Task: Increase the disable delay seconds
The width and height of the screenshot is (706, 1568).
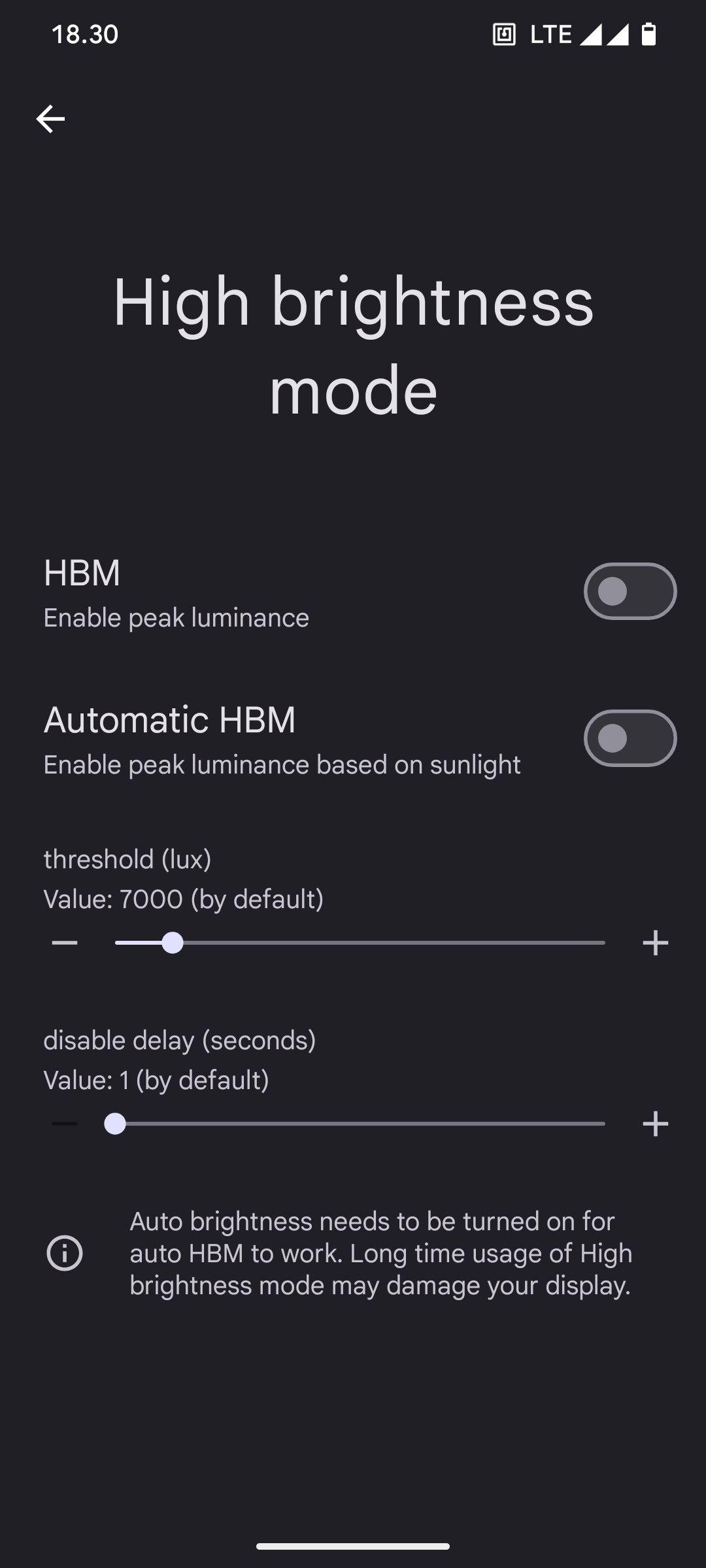Action: tap(655, 1124)
